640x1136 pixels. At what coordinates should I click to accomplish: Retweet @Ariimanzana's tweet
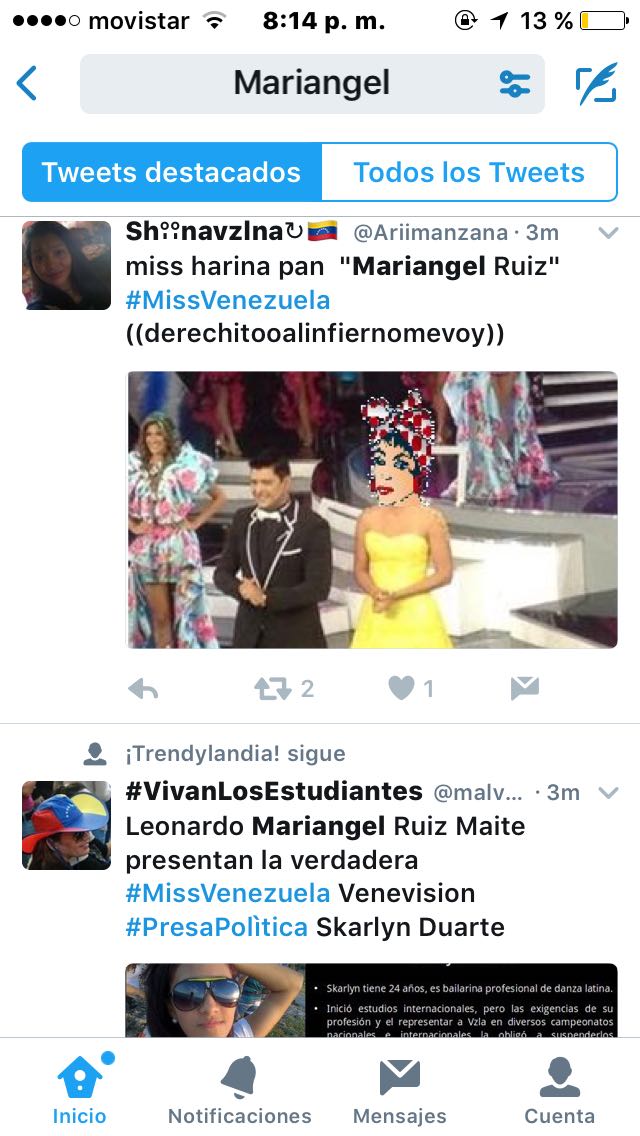tap(272, 688)
